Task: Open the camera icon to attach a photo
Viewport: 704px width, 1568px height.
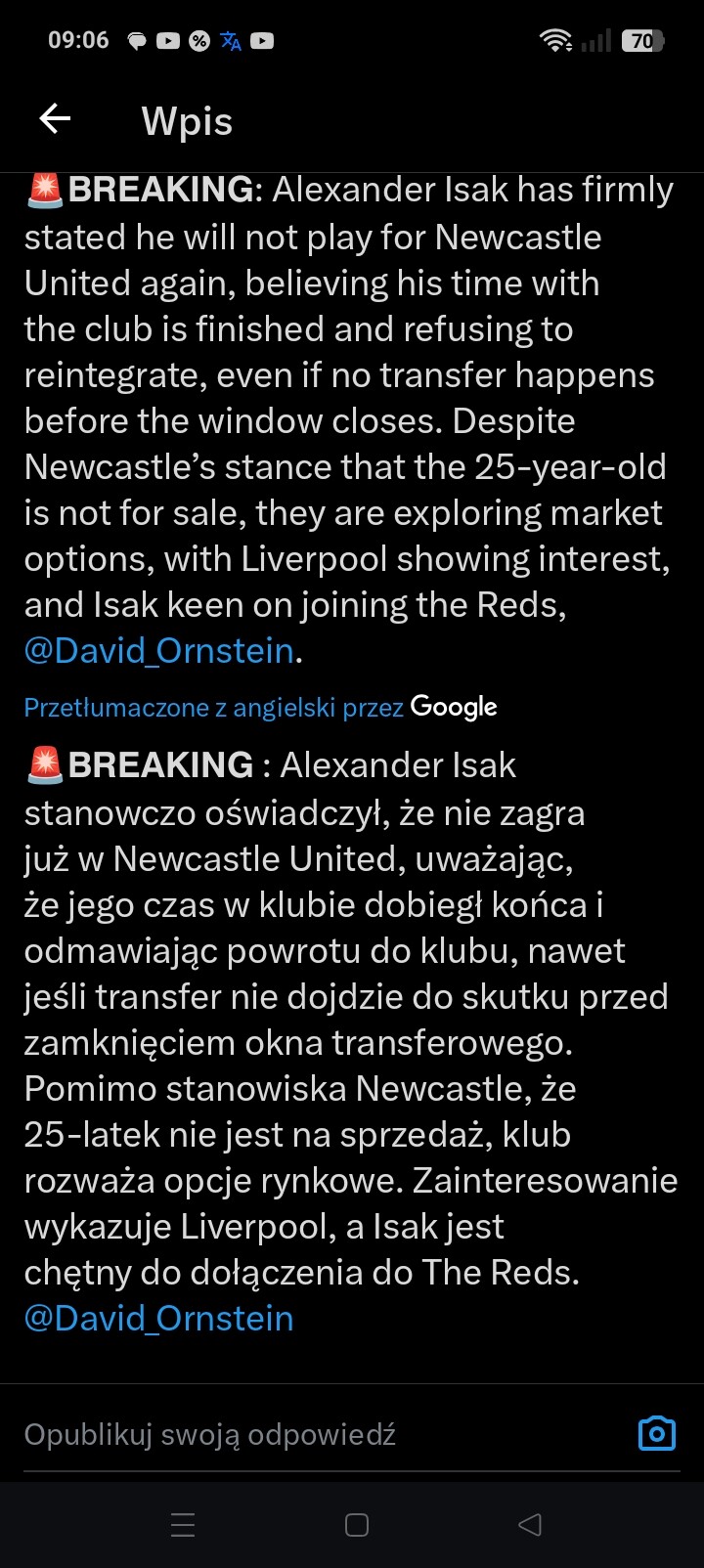Action: pos(656,1433)
